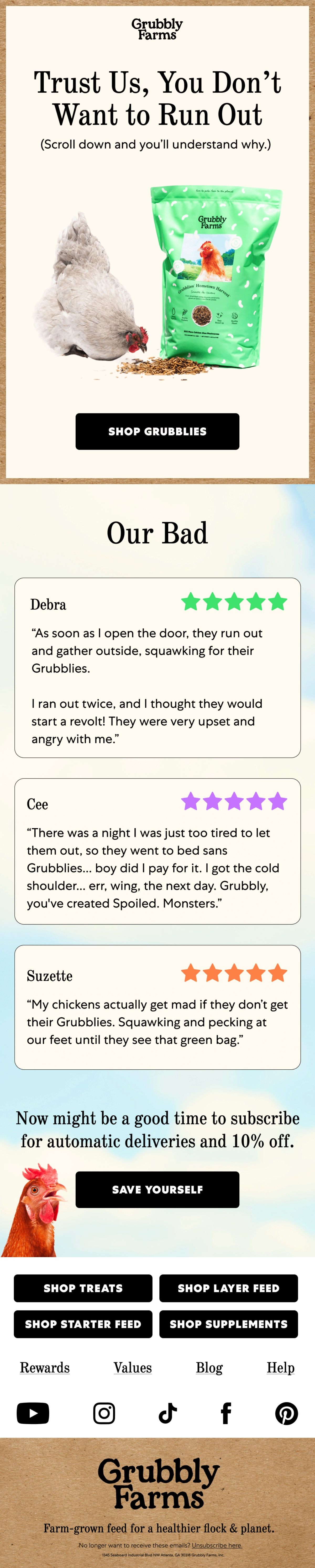Open the Instagram profile icon
This screenshot has height=1568, width=315.
click(104, 1413)
